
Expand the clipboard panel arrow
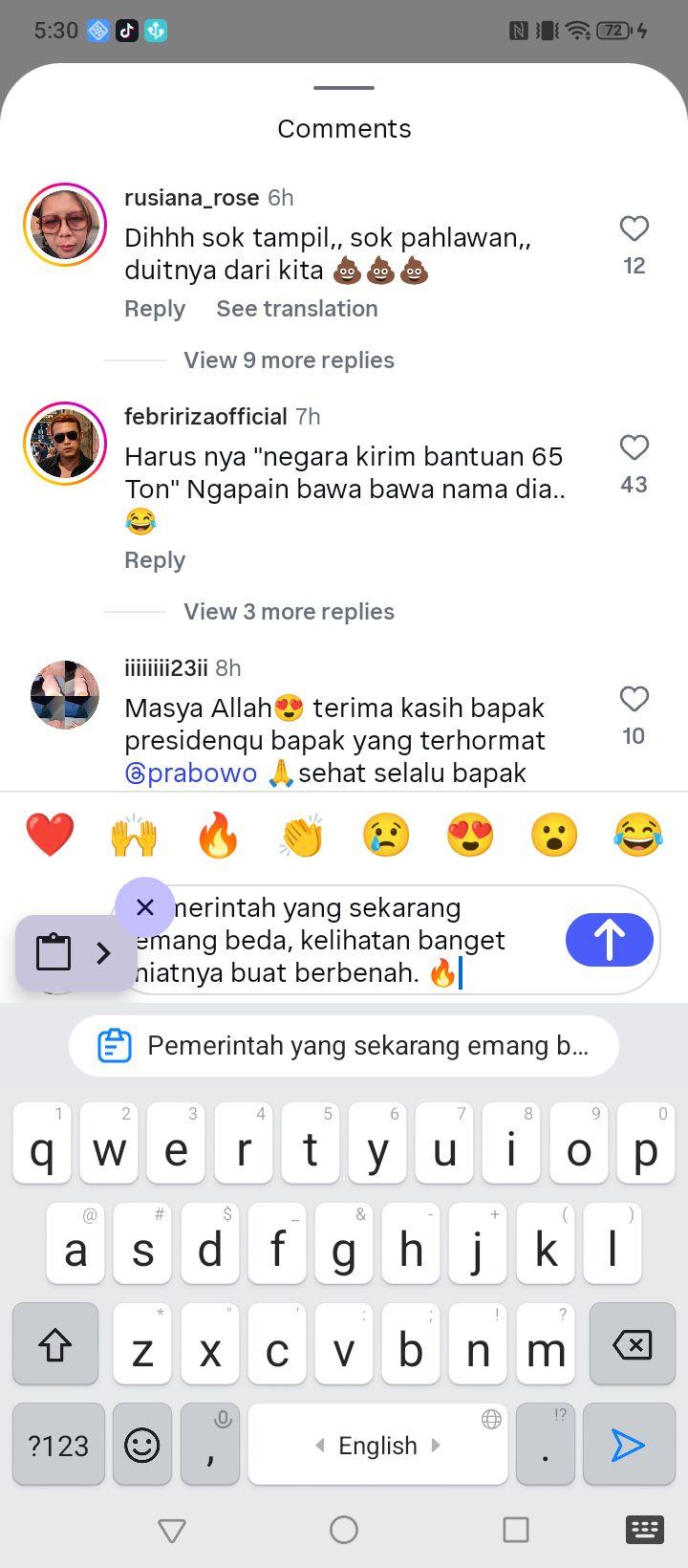103,952
